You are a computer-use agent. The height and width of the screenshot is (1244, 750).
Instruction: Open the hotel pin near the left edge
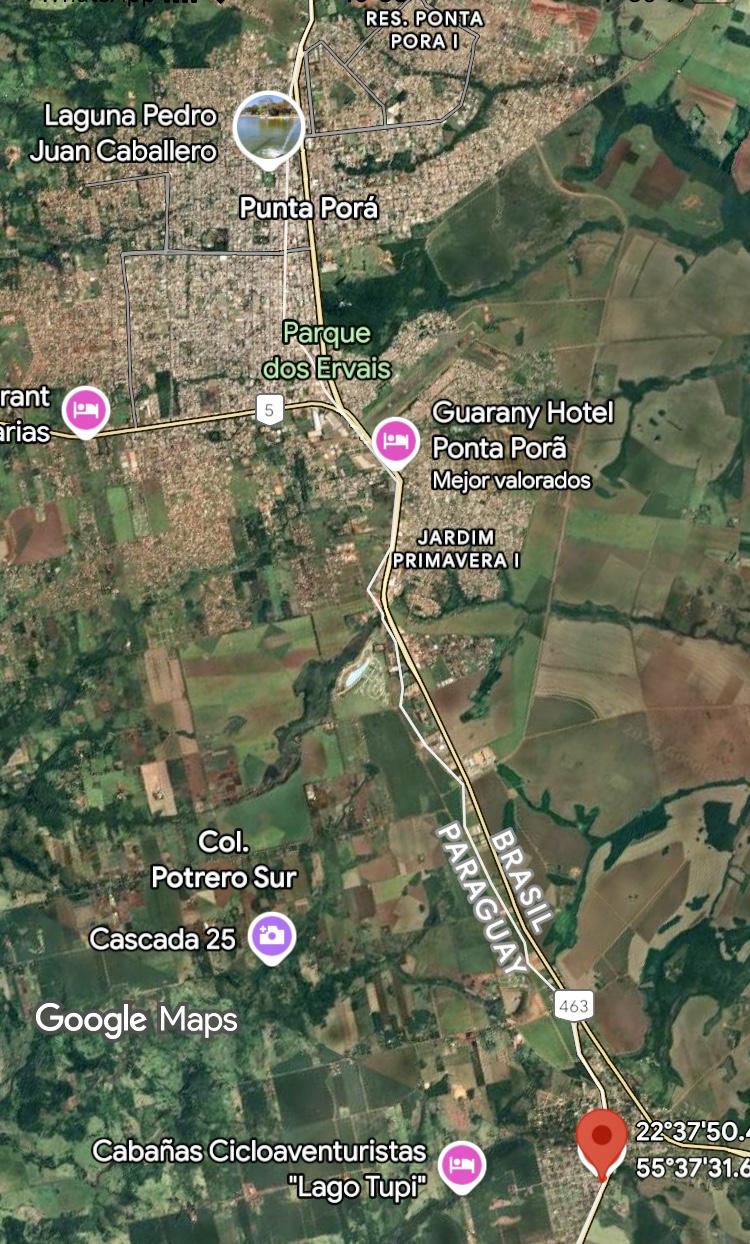click(x=86, y=410)
